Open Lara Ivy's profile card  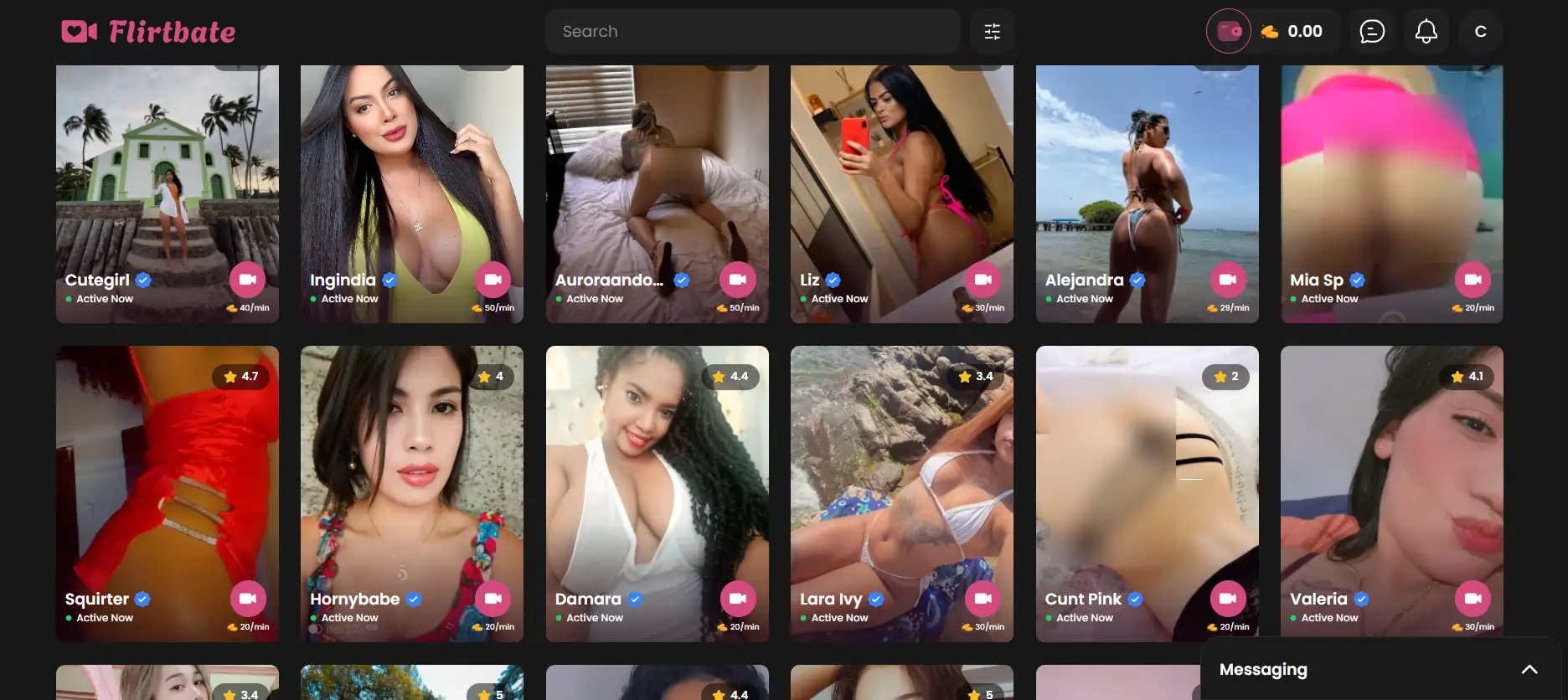(x=901, y=486)
